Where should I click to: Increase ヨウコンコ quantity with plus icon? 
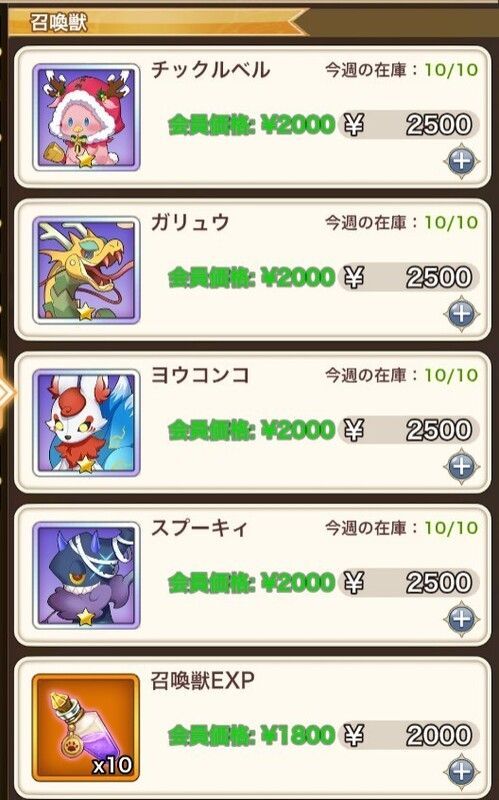461,466
